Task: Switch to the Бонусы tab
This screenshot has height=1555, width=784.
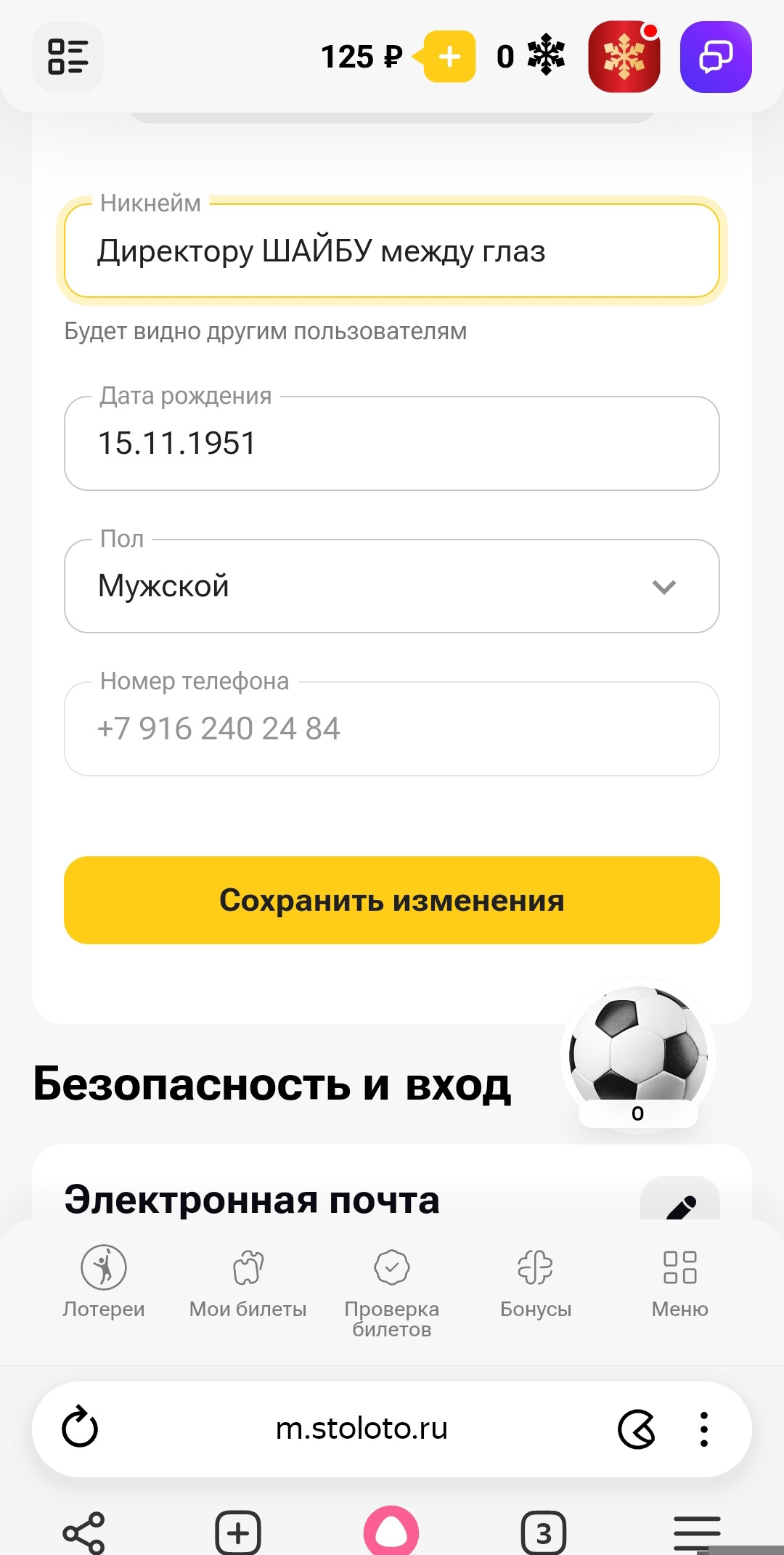Action: pyautogui.click(x=536, y=1281)
